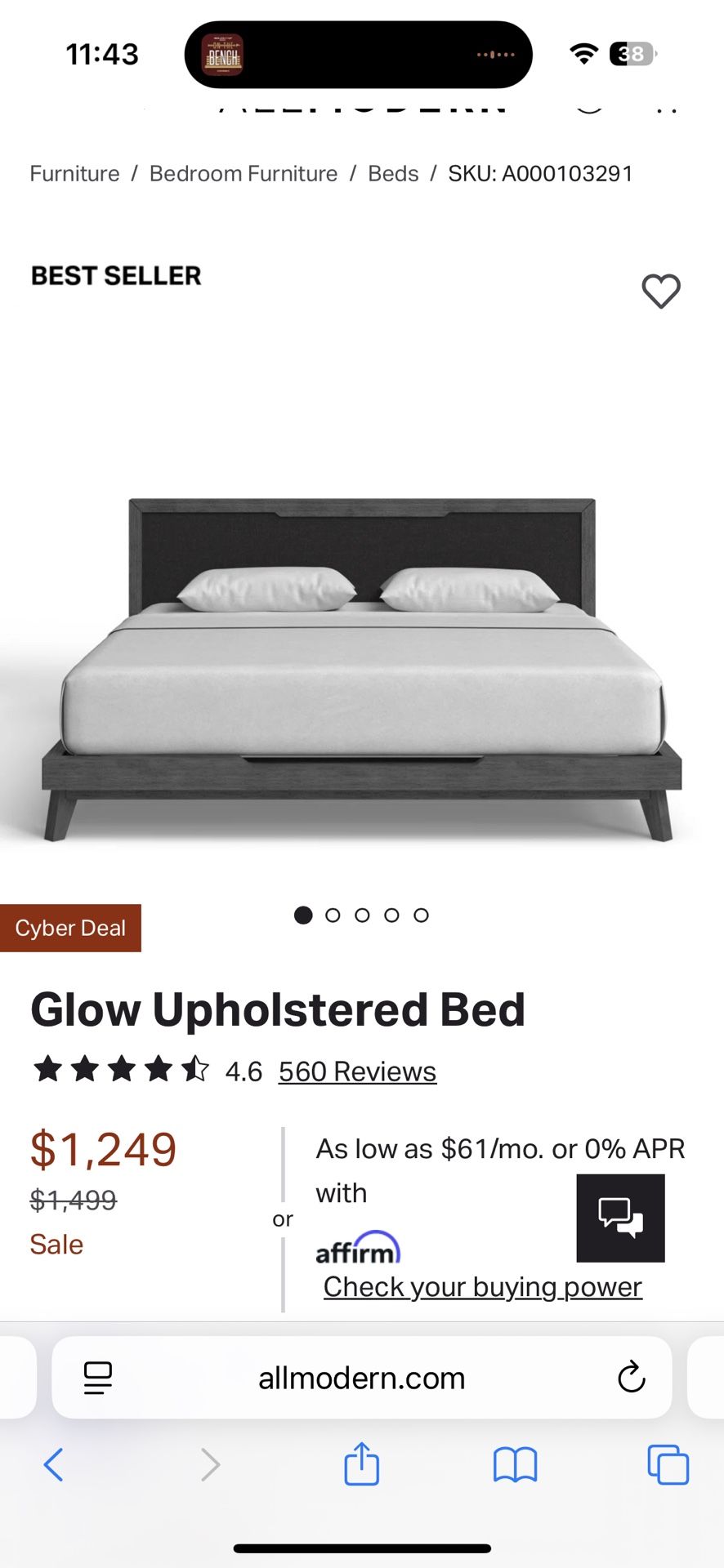The width and height of the screenshot is (724, 1568).
Task: Select the last image carousel dot
Action: [421, 915]
